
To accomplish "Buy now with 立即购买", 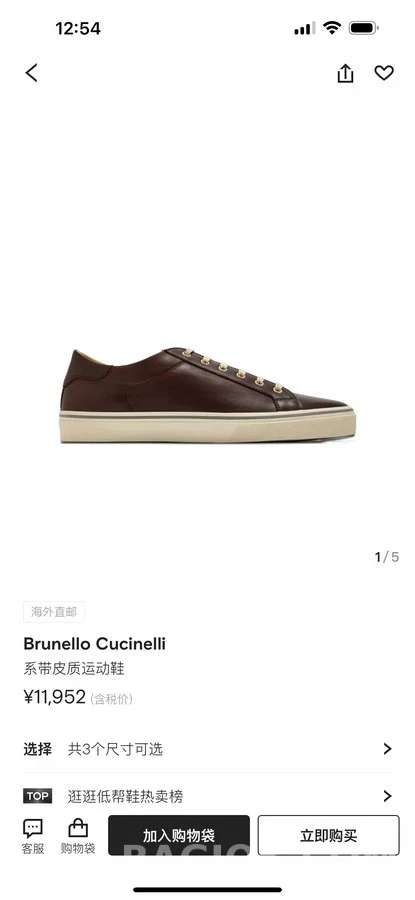I will coord(328,835).
